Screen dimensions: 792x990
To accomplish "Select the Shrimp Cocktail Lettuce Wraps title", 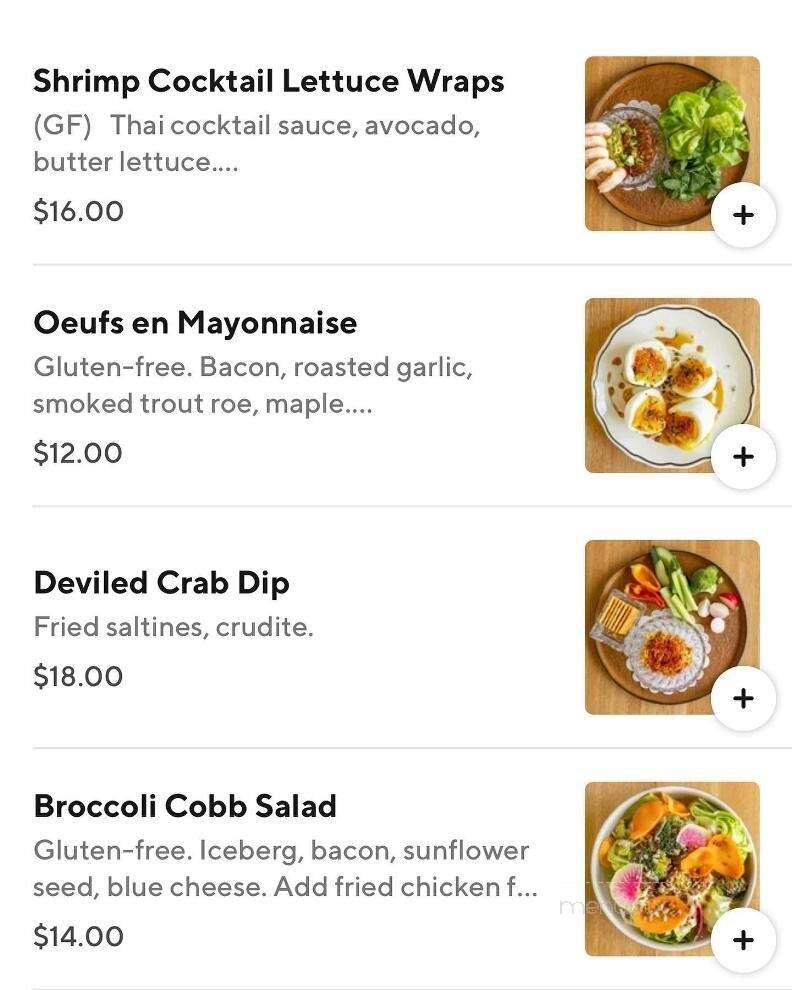I will pos(270,81).
